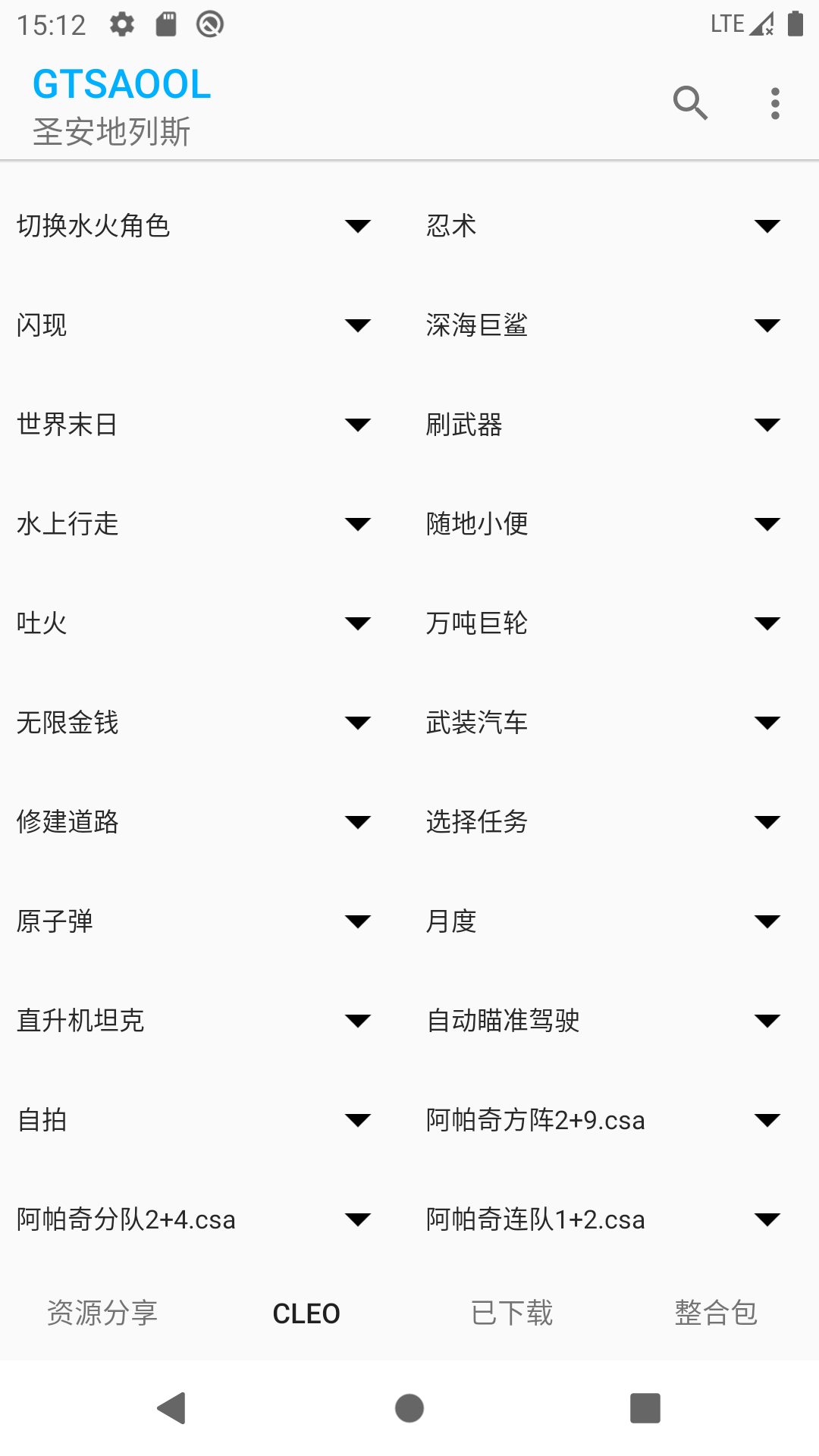Tap the SD card icon in status bar

pos(165,23)
